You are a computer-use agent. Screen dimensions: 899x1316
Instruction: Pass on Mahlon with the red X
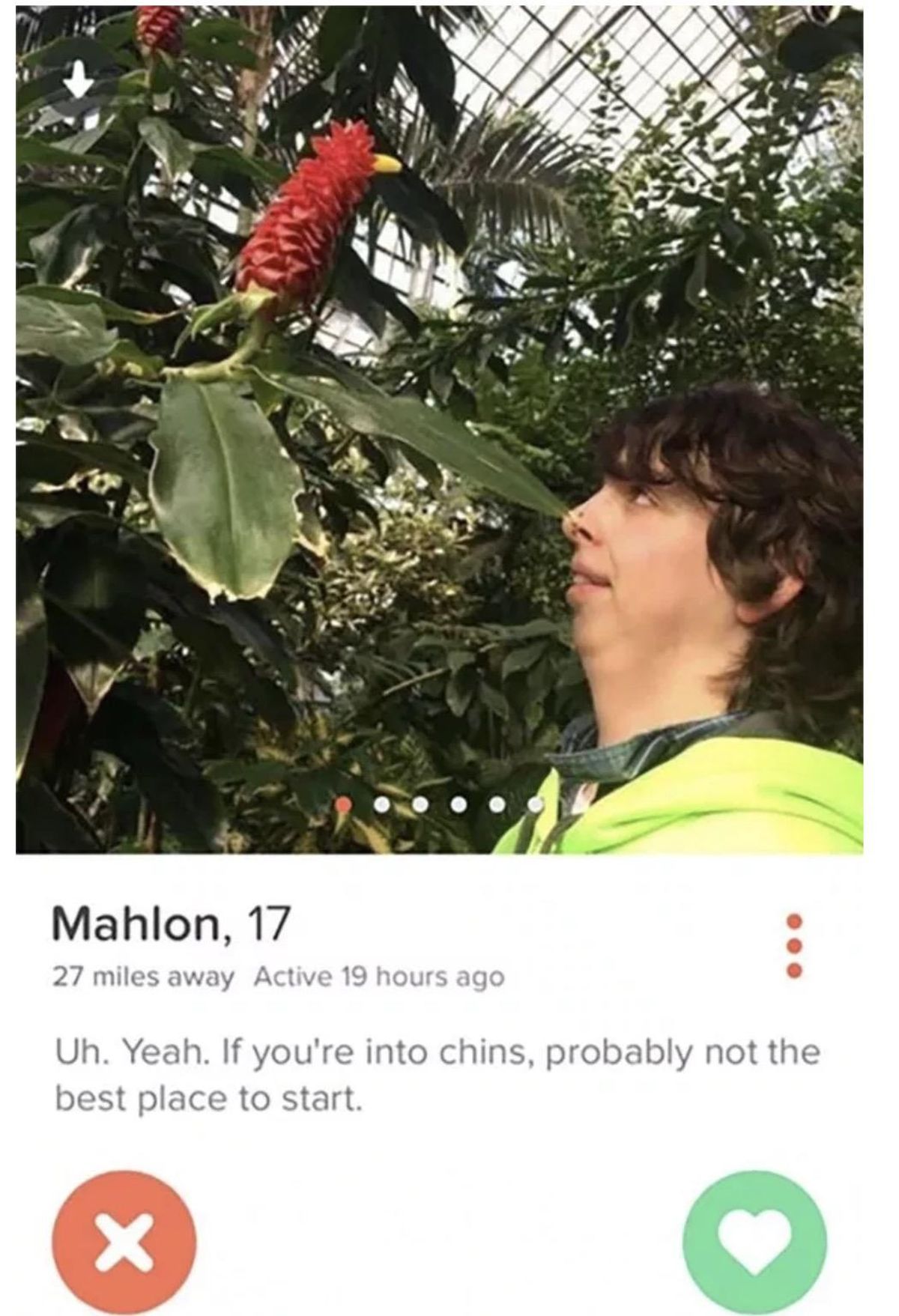point(124,1241)
